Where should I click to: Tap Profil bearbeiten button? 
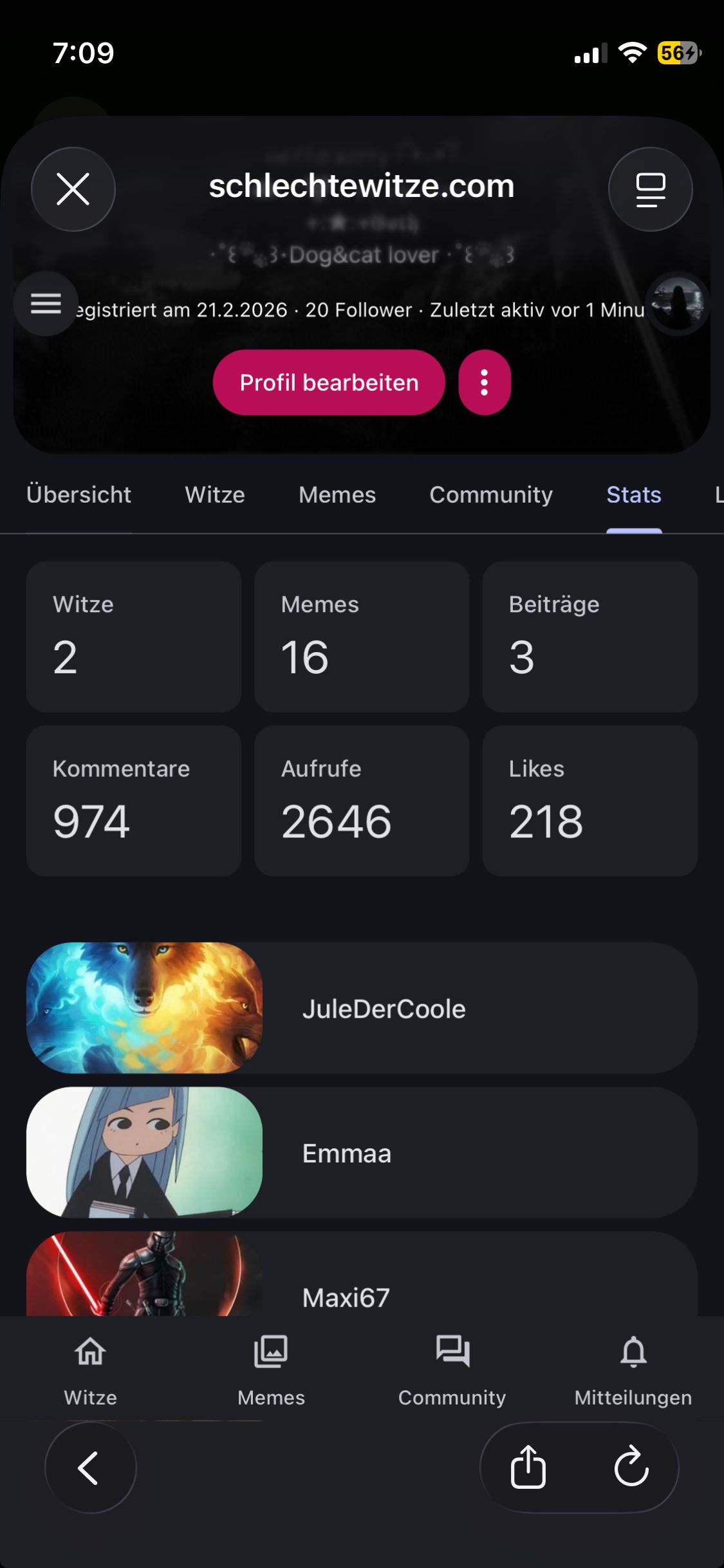(329, 382)
